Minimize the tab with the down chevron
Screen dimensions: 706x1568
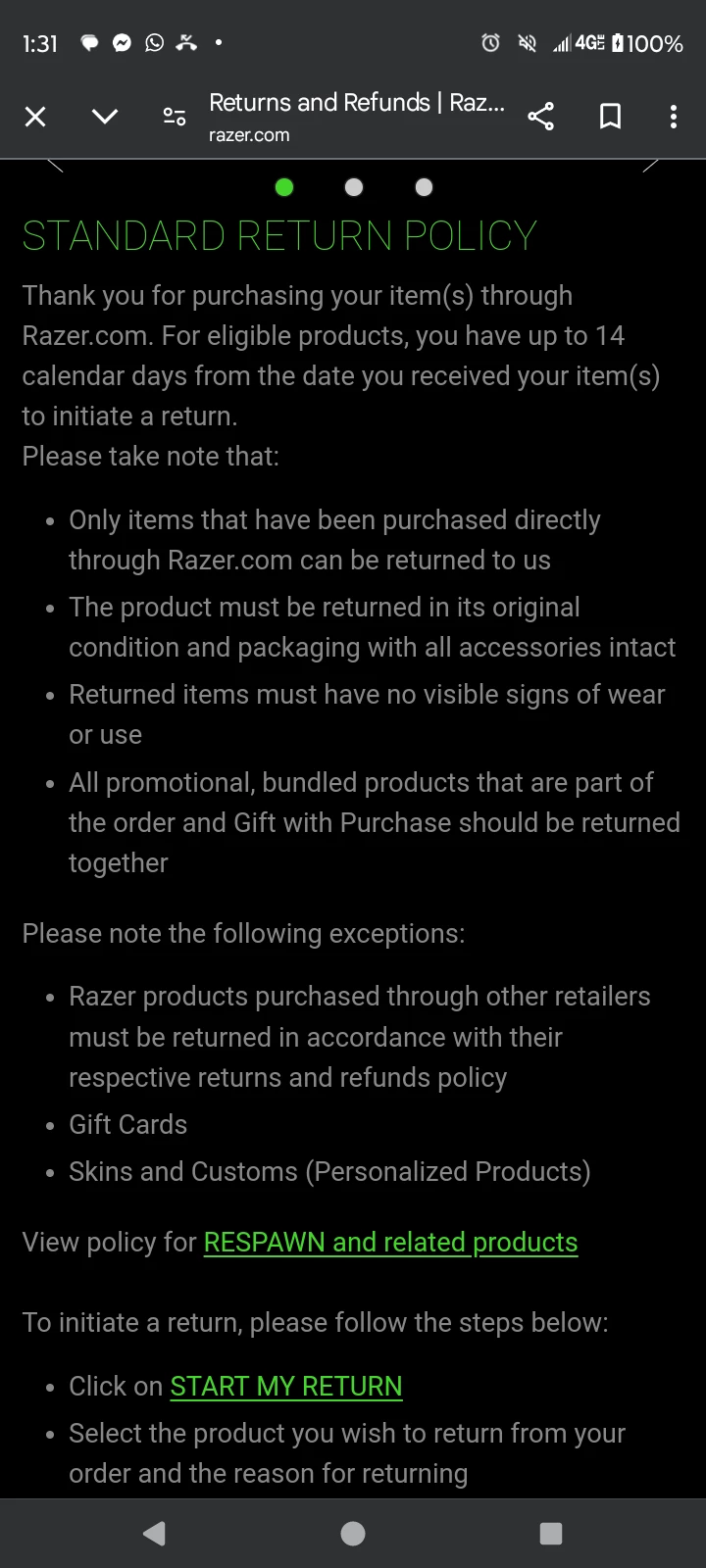[x=105, y=118]
